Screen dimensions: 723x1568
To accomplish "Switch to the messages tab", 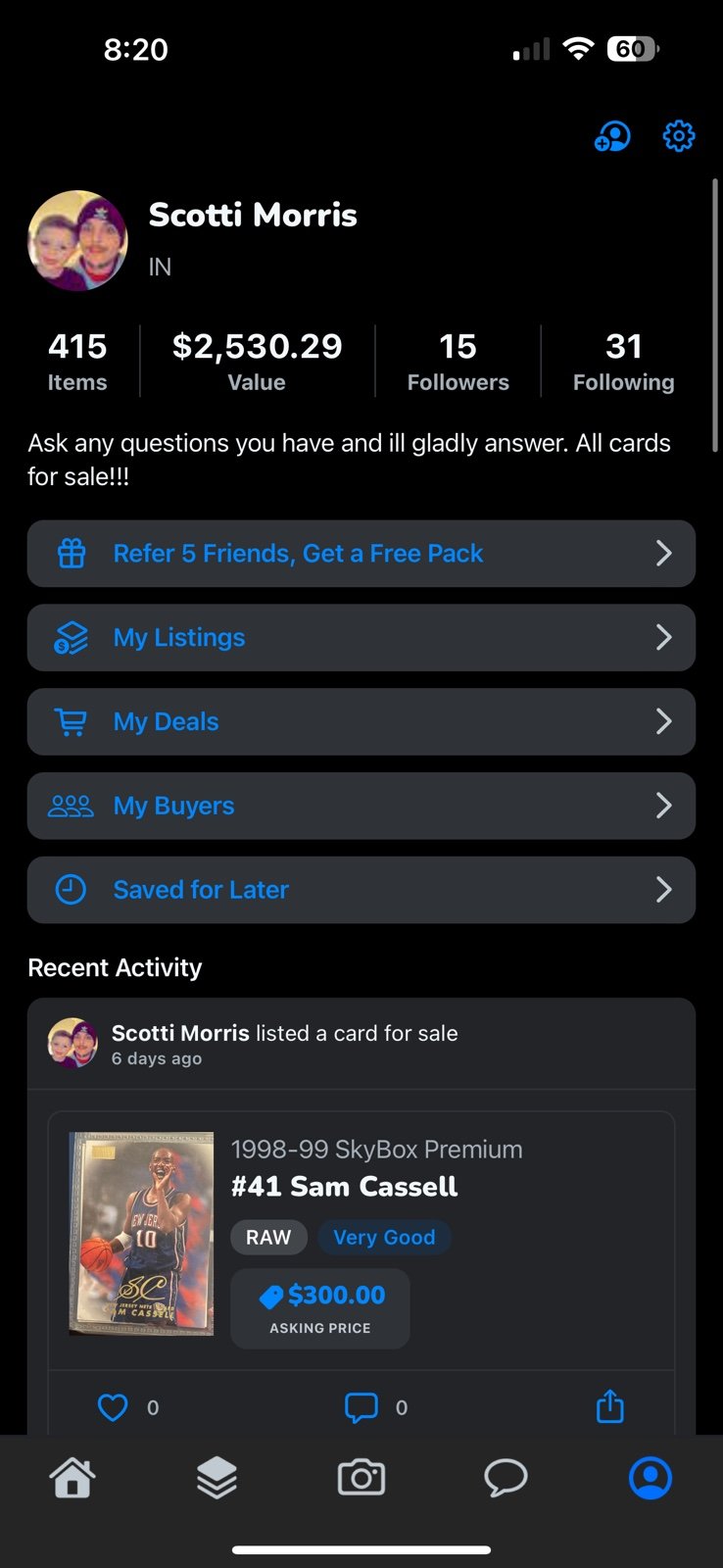I will [506, 1477].
